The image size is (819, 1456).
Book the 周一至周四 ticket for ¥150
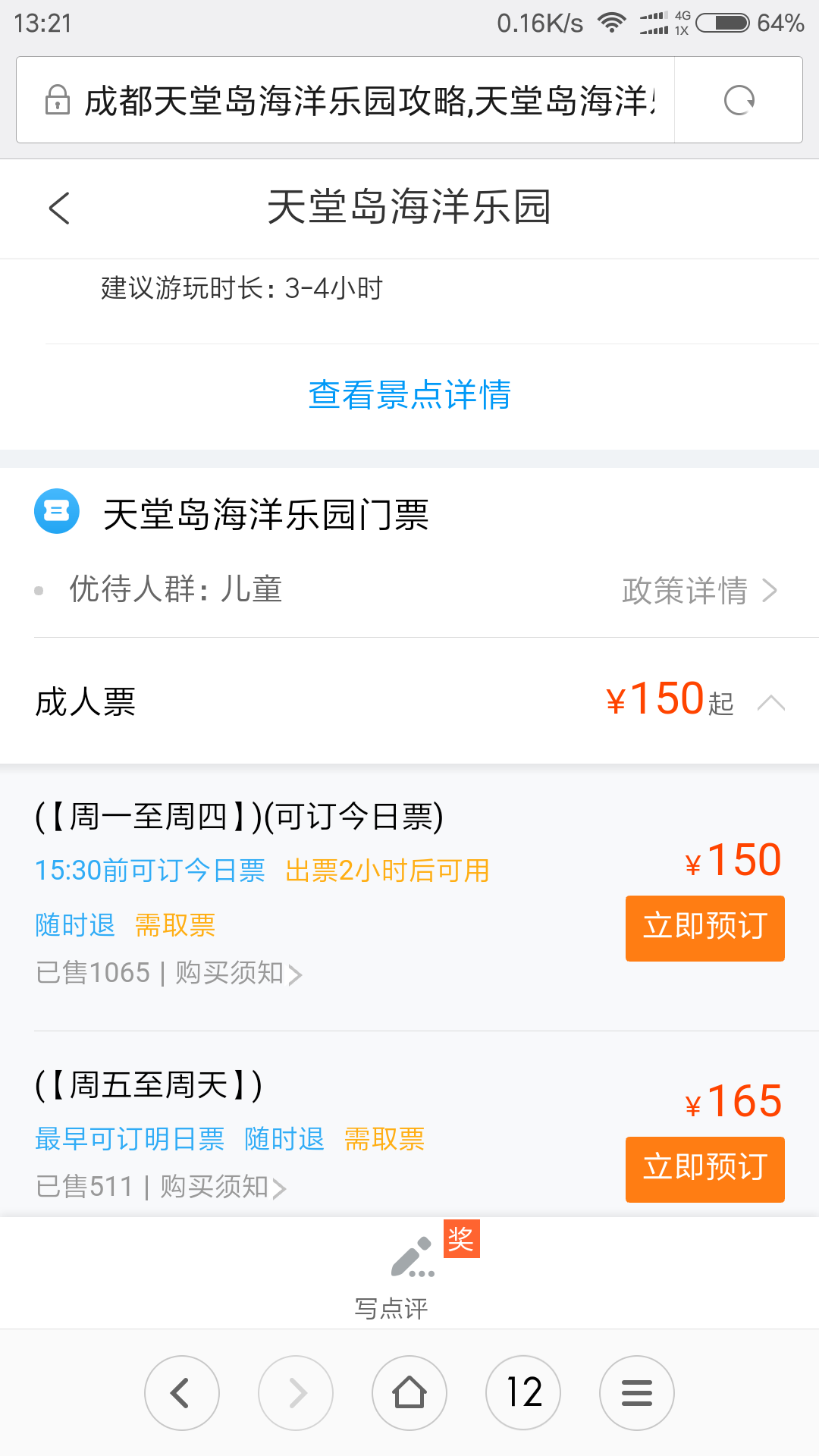click(704, 928)
